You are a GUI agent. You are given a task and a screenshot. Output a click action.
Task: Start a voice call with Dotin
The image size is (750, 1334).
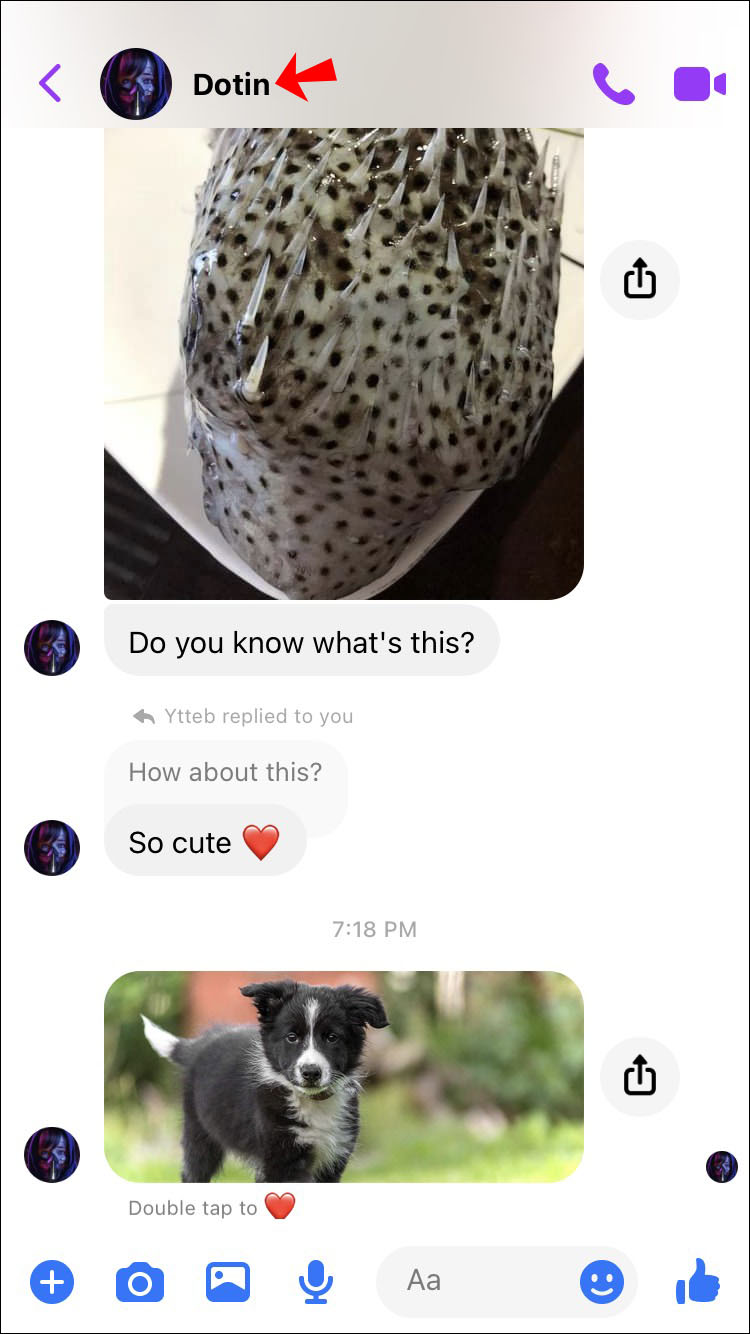tap(613, 84)
